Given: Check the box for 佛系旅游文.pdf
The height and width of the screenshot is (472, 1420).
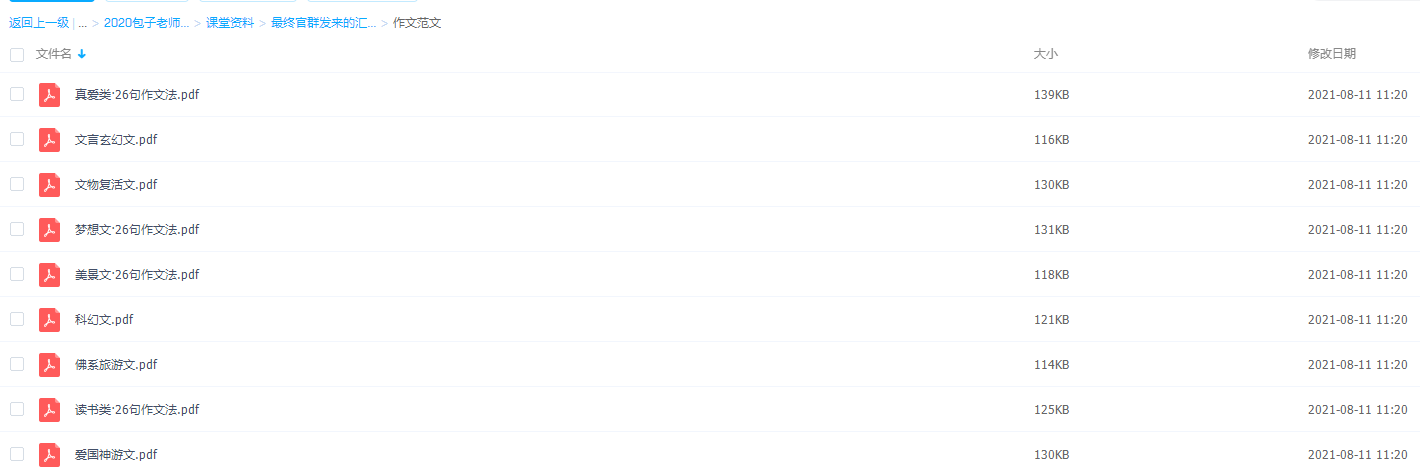Looking at the screenshot, I should click(x=17, y=364).
